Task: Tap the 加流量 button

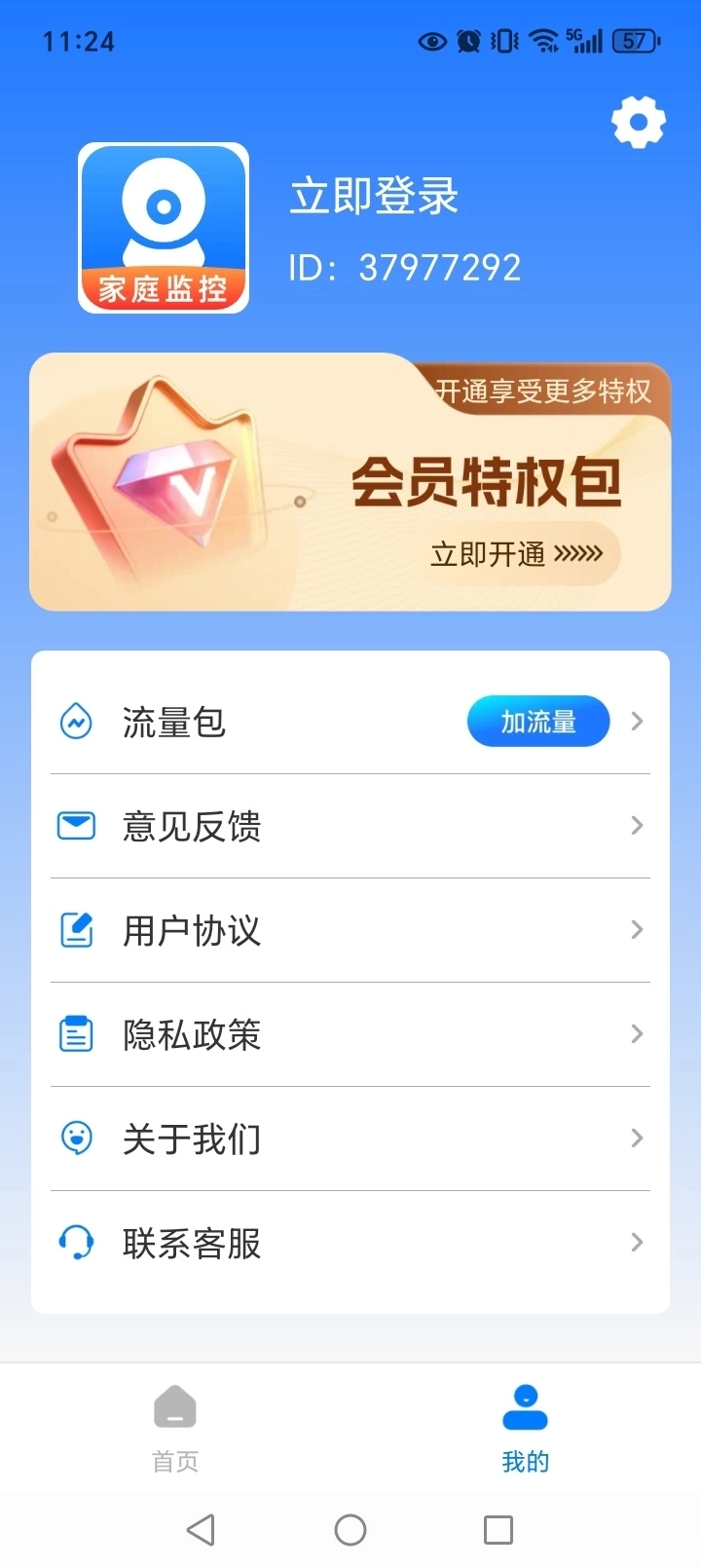Action: coord(537,722)
